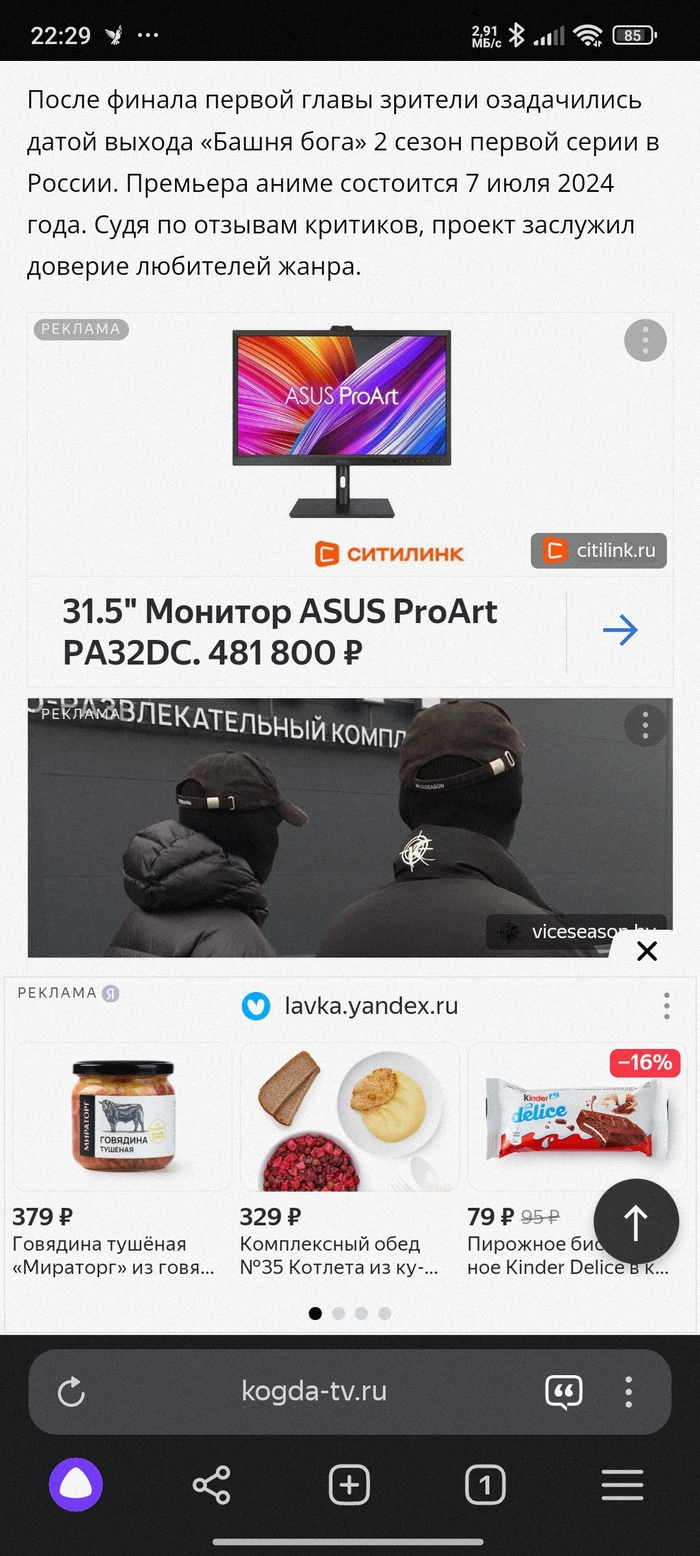700x1556 pixels.
Task: Open the Citilink ad options menu
Action: (645, 341)
